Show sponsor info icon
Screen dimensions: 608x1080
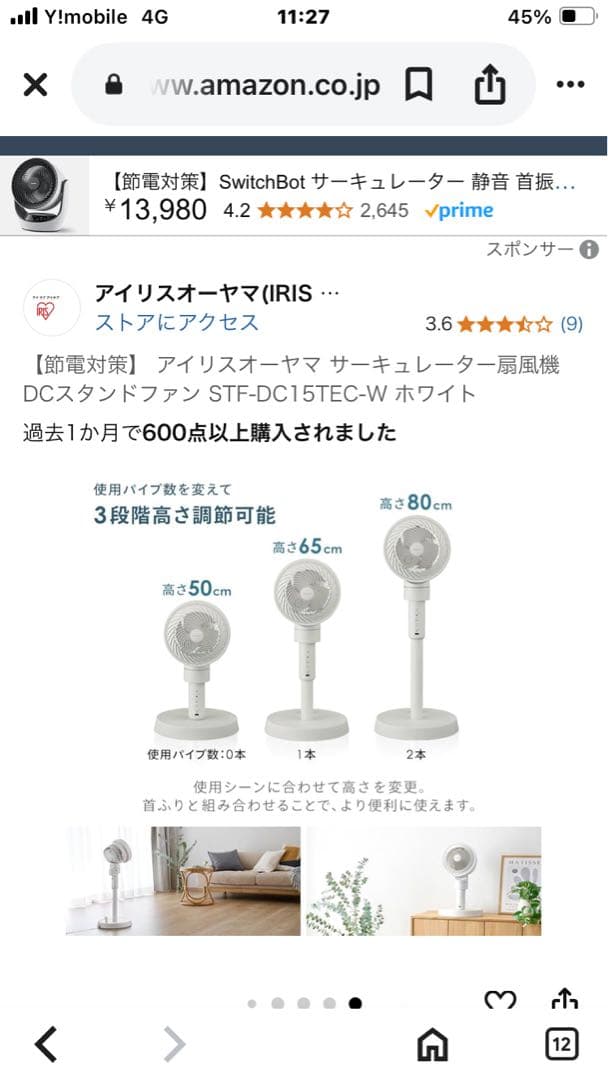pos(590,250)
